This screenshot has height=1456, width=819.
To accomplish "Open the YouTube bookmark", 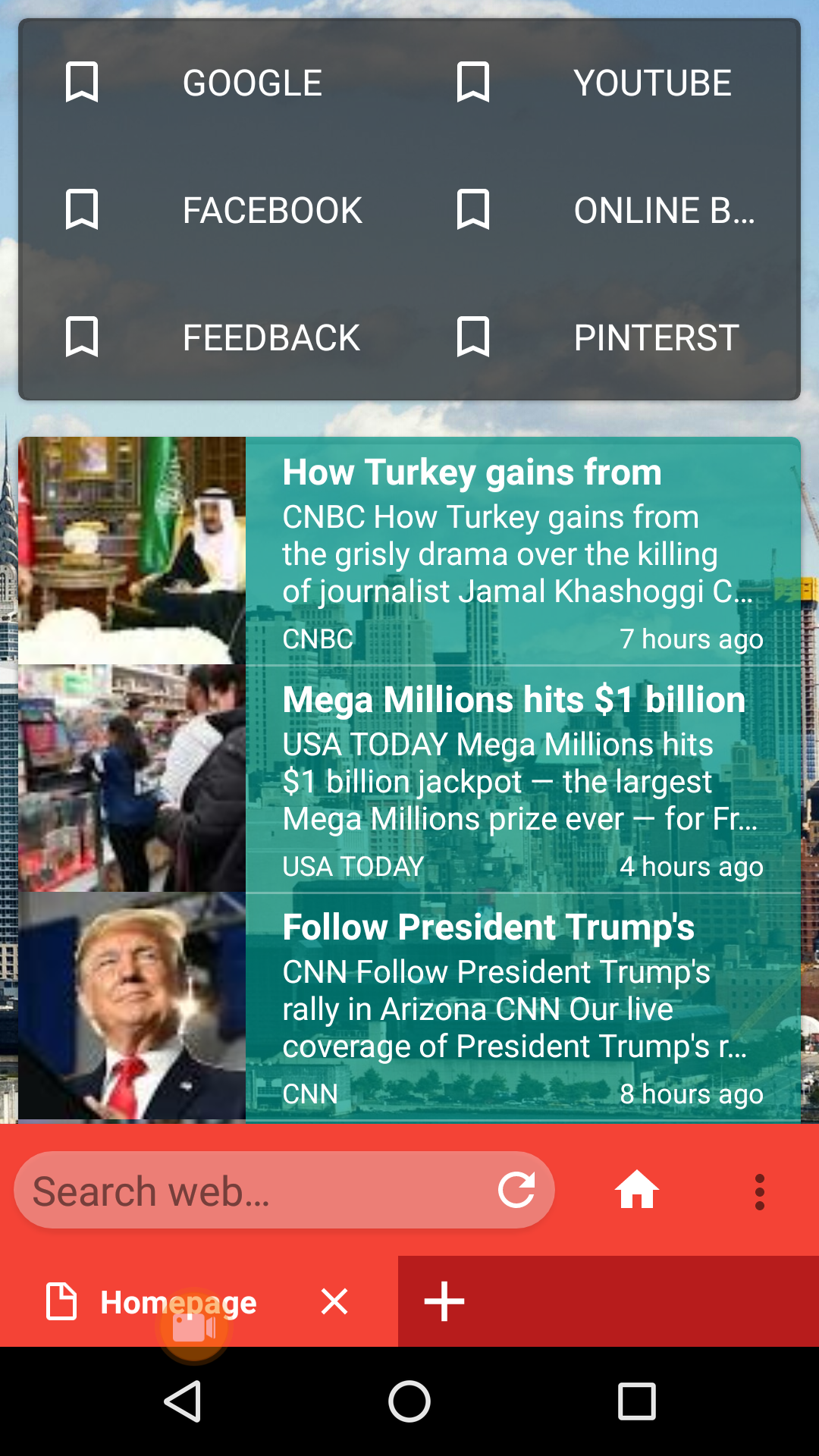I will pyautogui.click(x=605, y=83).
